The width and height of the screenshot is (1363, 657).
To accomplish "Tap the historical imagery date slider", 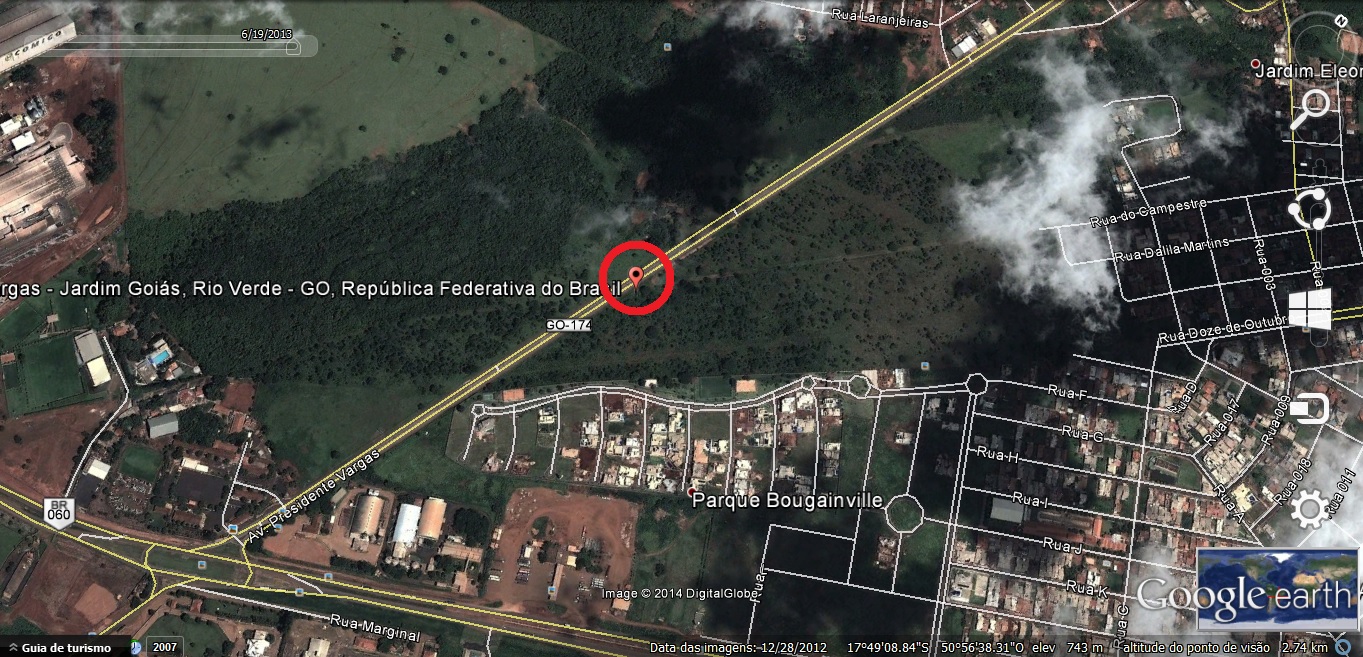I will 292,46.
